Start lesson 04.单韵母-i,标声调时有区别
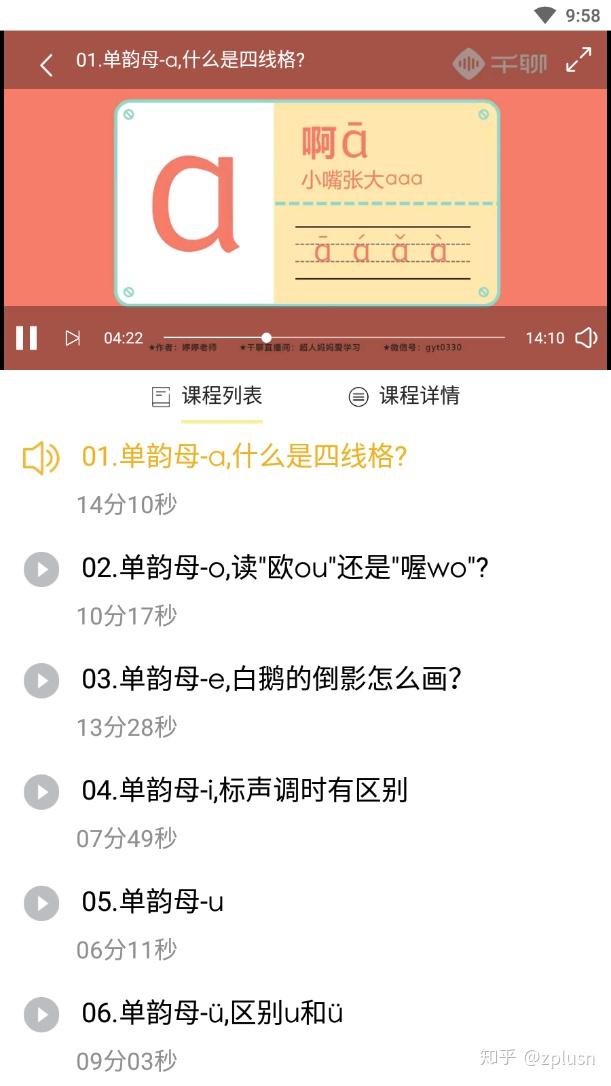611x1086 pixels. click(x=41, y=792)
